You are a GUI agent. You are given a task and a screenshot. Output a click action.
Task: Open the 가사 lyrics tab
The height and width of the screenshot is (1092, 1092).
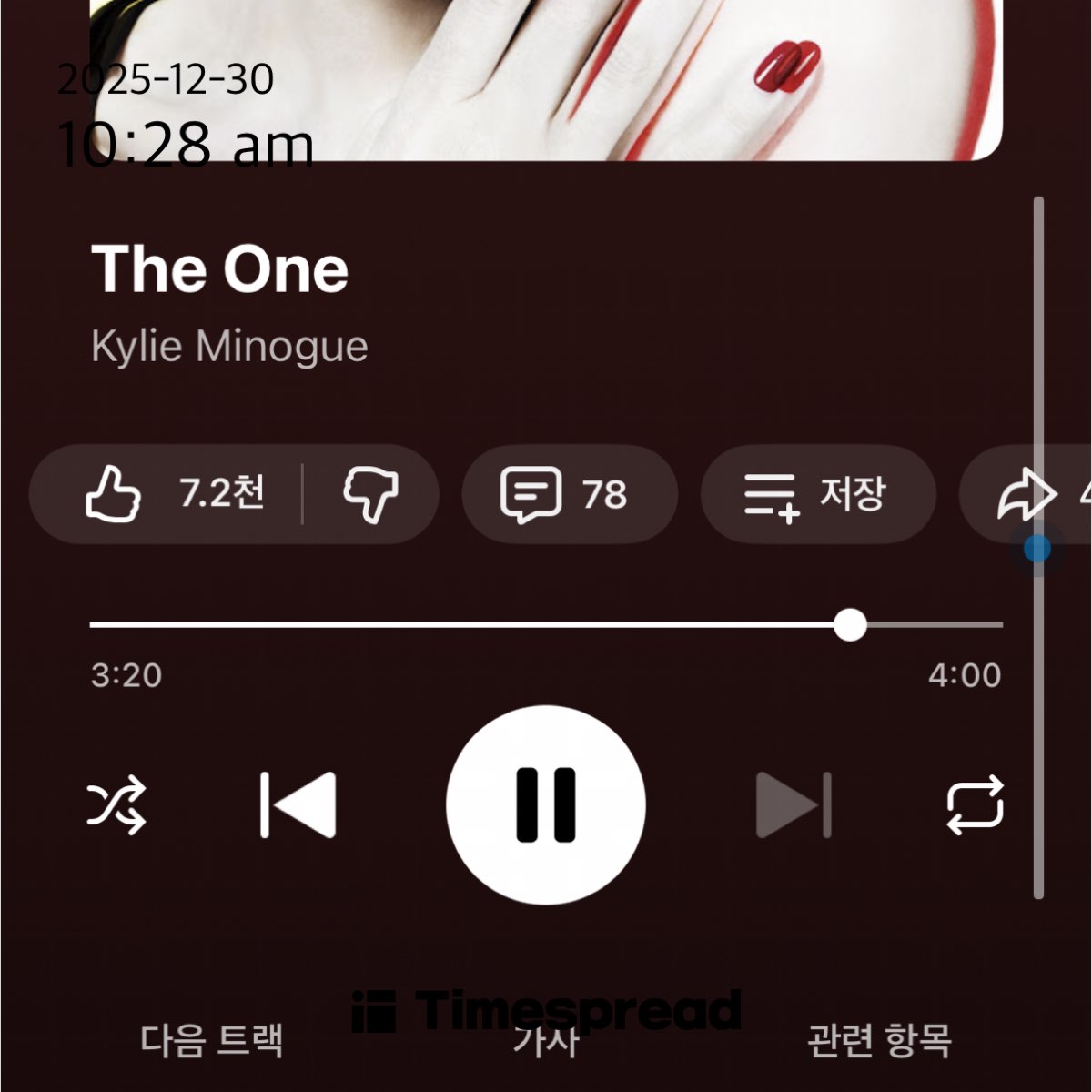(x=546, y=1040)
